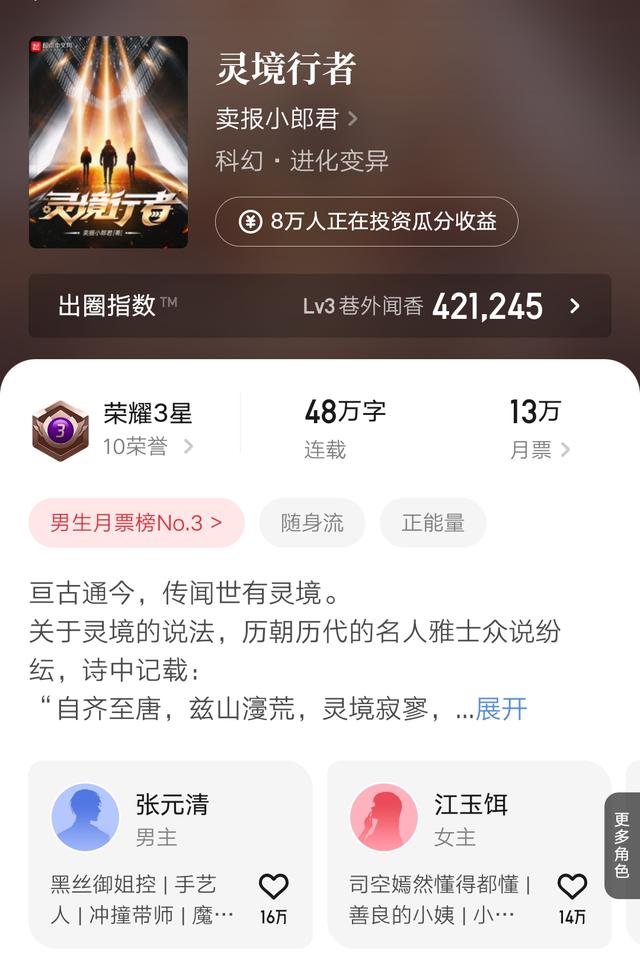Select the 正能量 tag chip
640x956 pixels.
coord(433,523)
